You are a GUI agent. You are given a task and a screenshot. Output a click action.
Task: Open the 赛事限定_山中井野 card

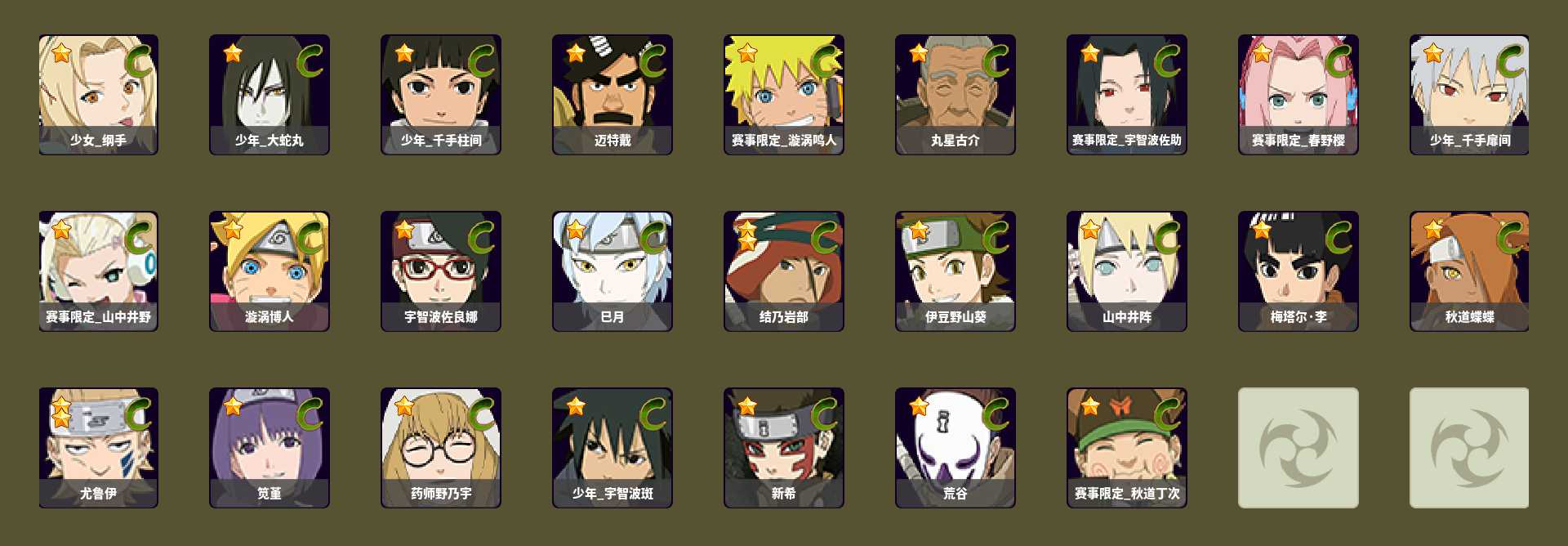pos(98,271)
